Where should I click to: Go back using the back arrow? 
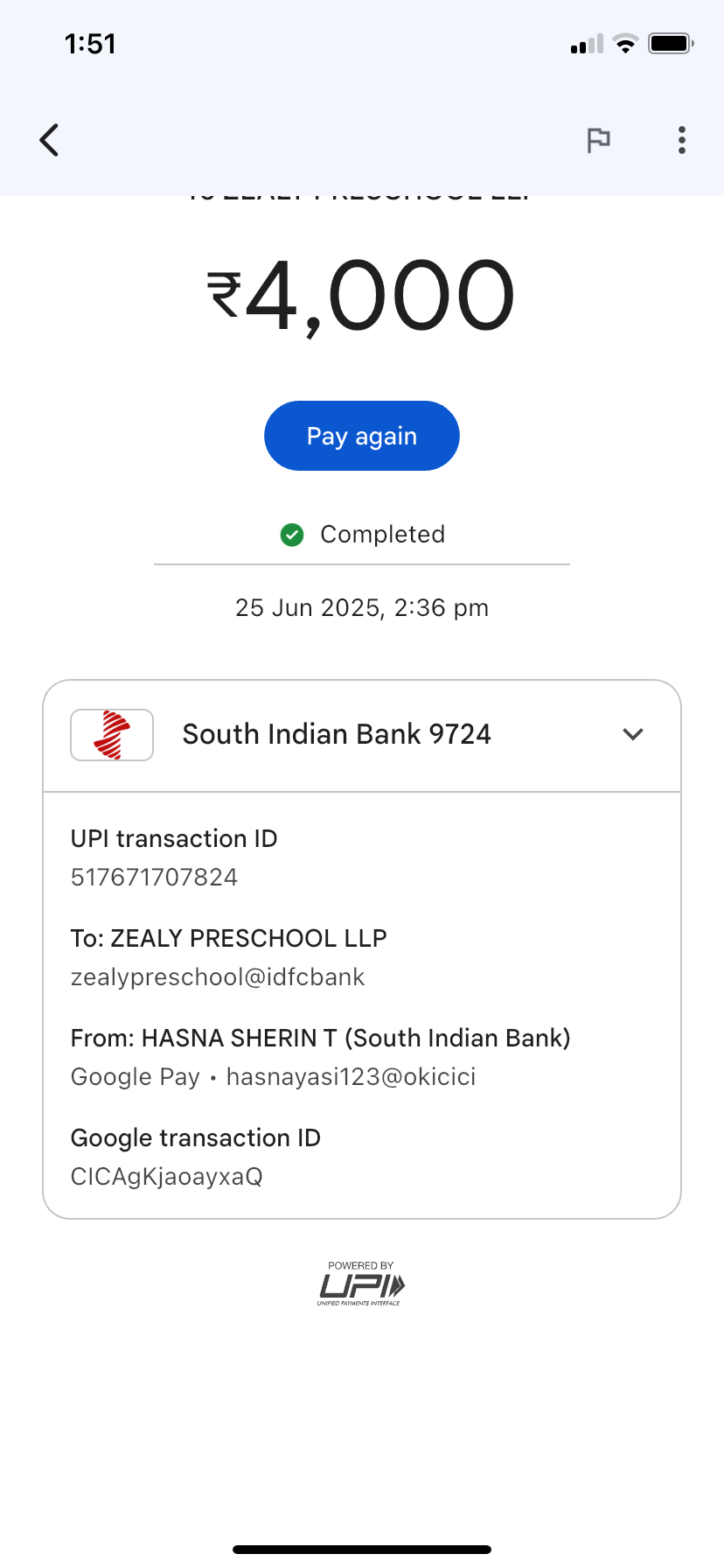point(50,140)
